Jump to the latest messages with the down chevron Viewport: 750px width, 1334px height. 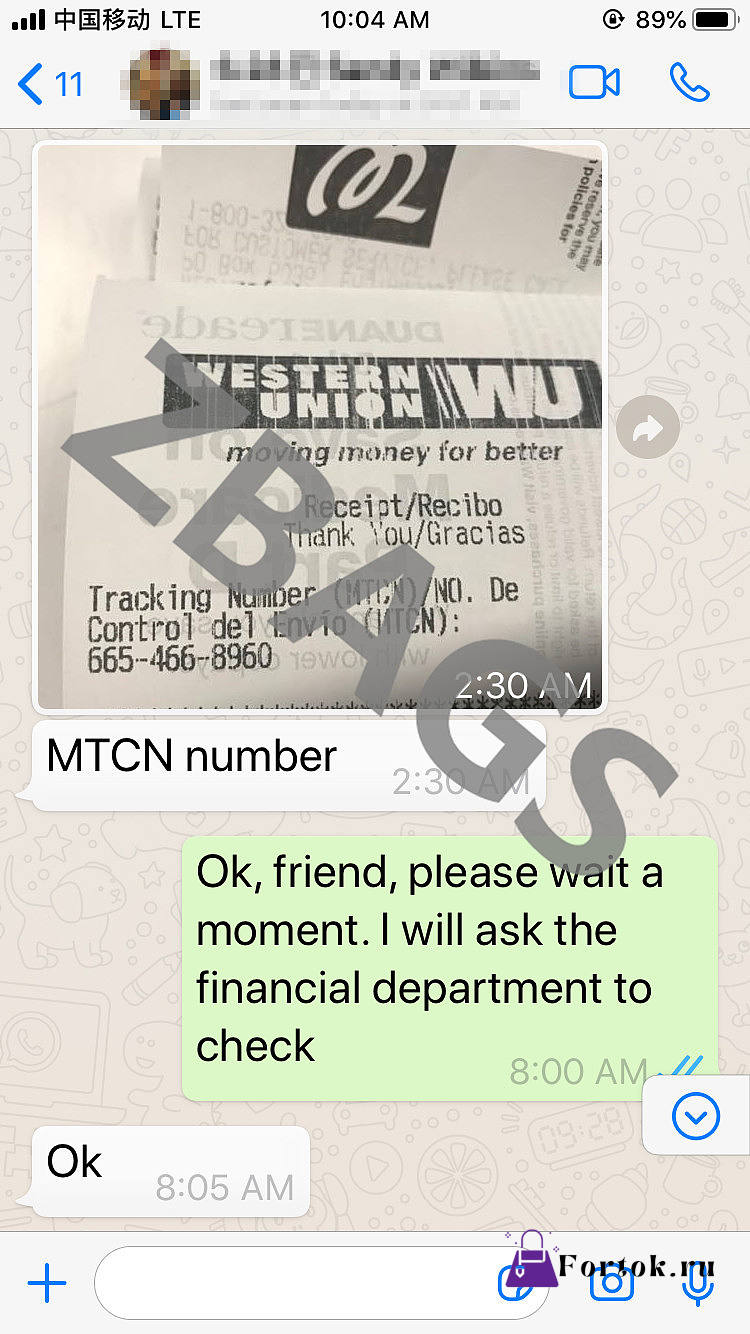point(696,1115)
